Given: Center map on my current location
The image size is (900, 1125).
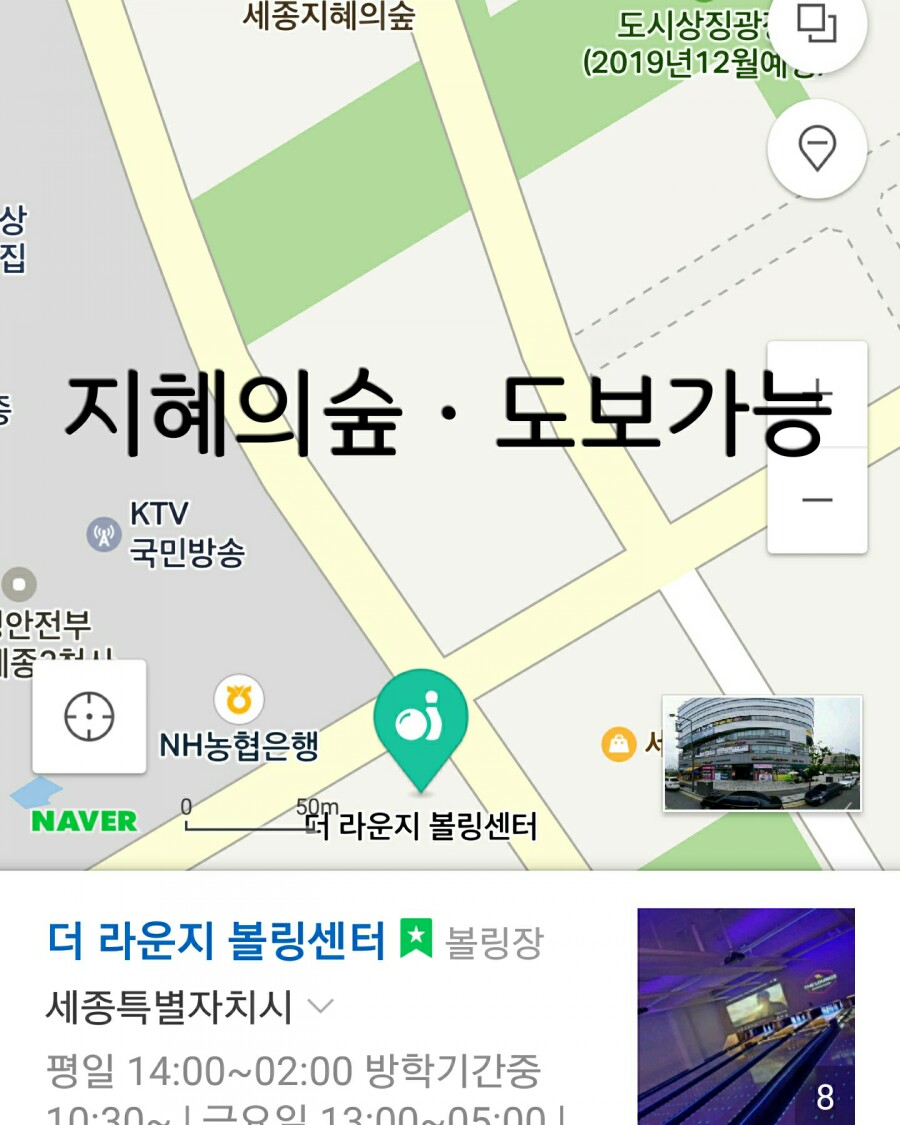Looking at the screenshot, I should pyautogui.click(x=89, y=716).
